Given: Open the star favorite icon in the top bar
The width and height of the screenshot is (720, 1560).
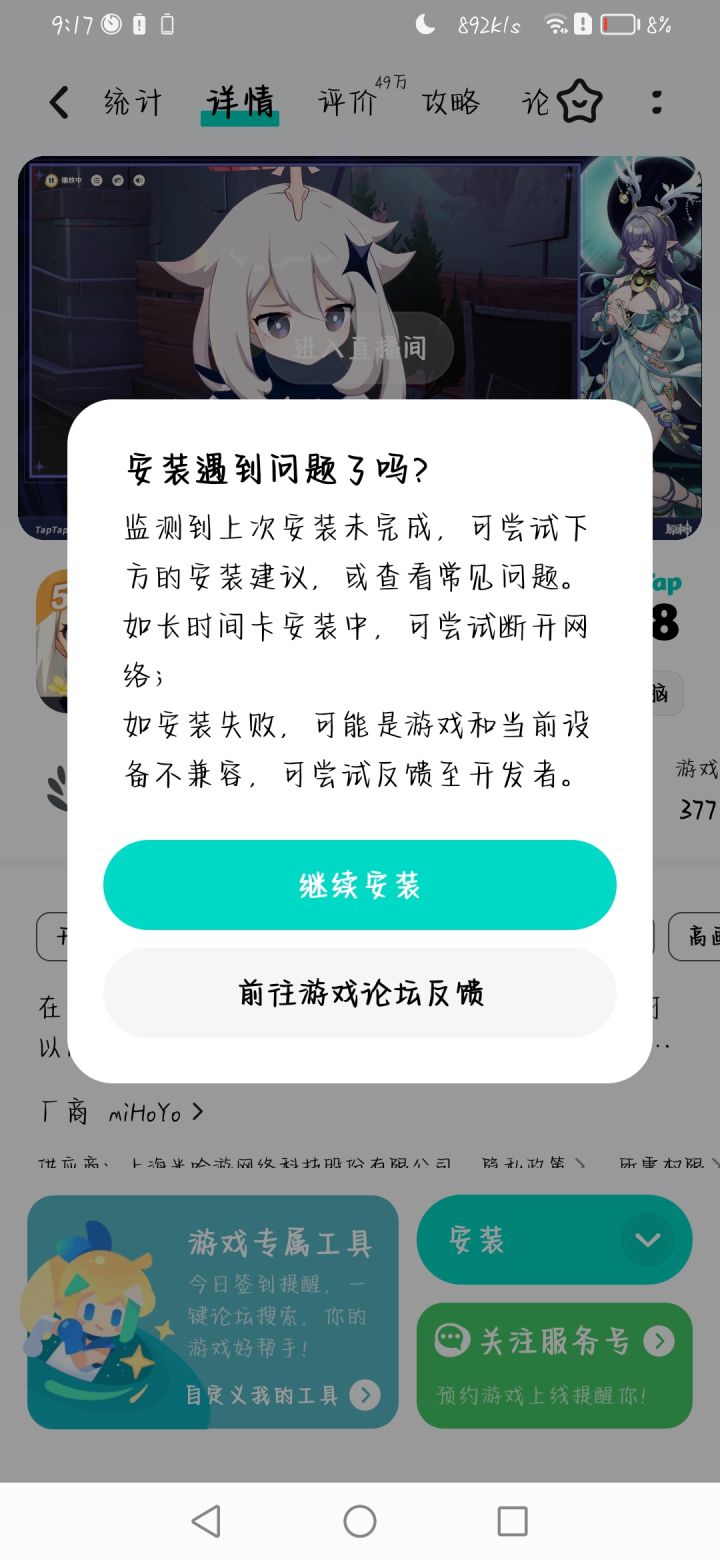Looking at the screenshot, I should click(578, 100).
